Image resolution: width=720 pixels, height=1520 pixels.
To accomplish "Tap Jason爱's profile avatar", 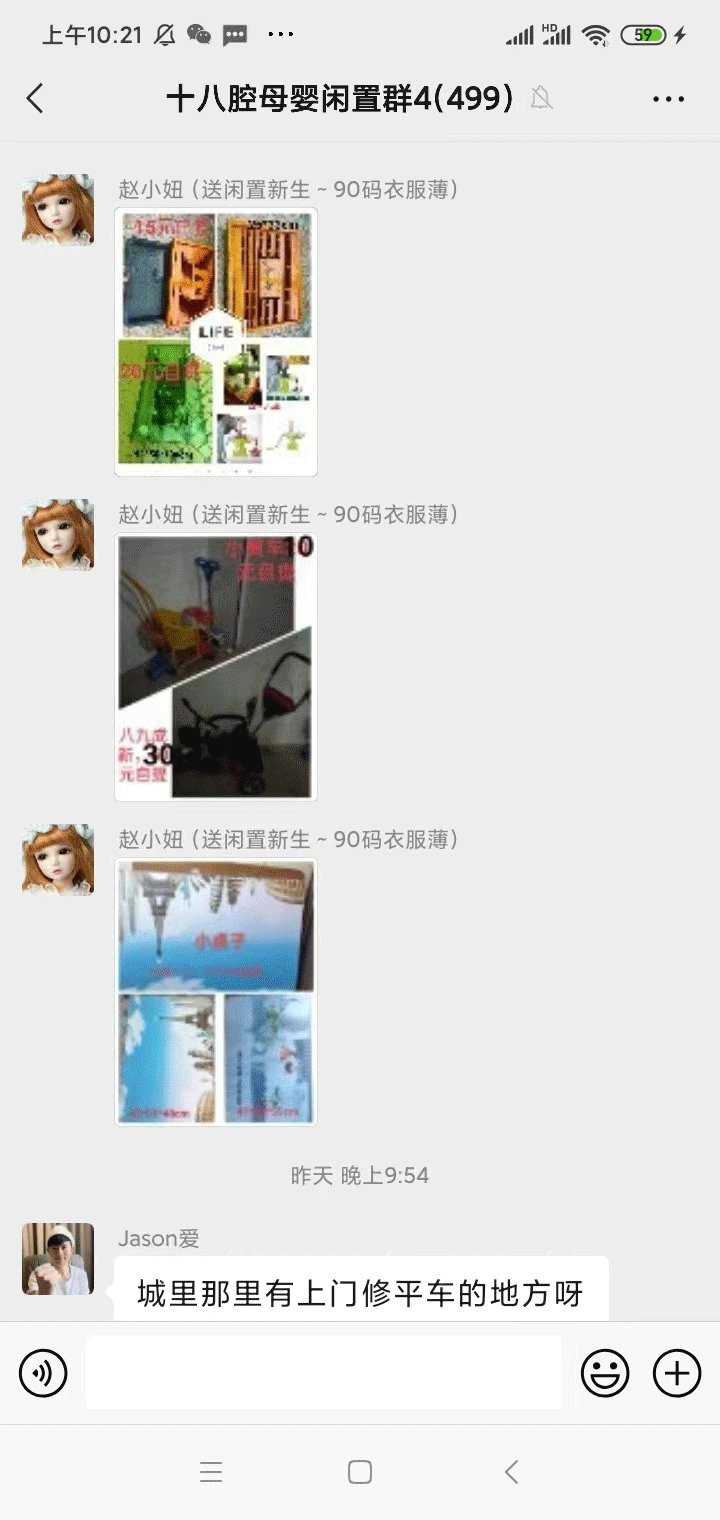I will (58, 1258).
